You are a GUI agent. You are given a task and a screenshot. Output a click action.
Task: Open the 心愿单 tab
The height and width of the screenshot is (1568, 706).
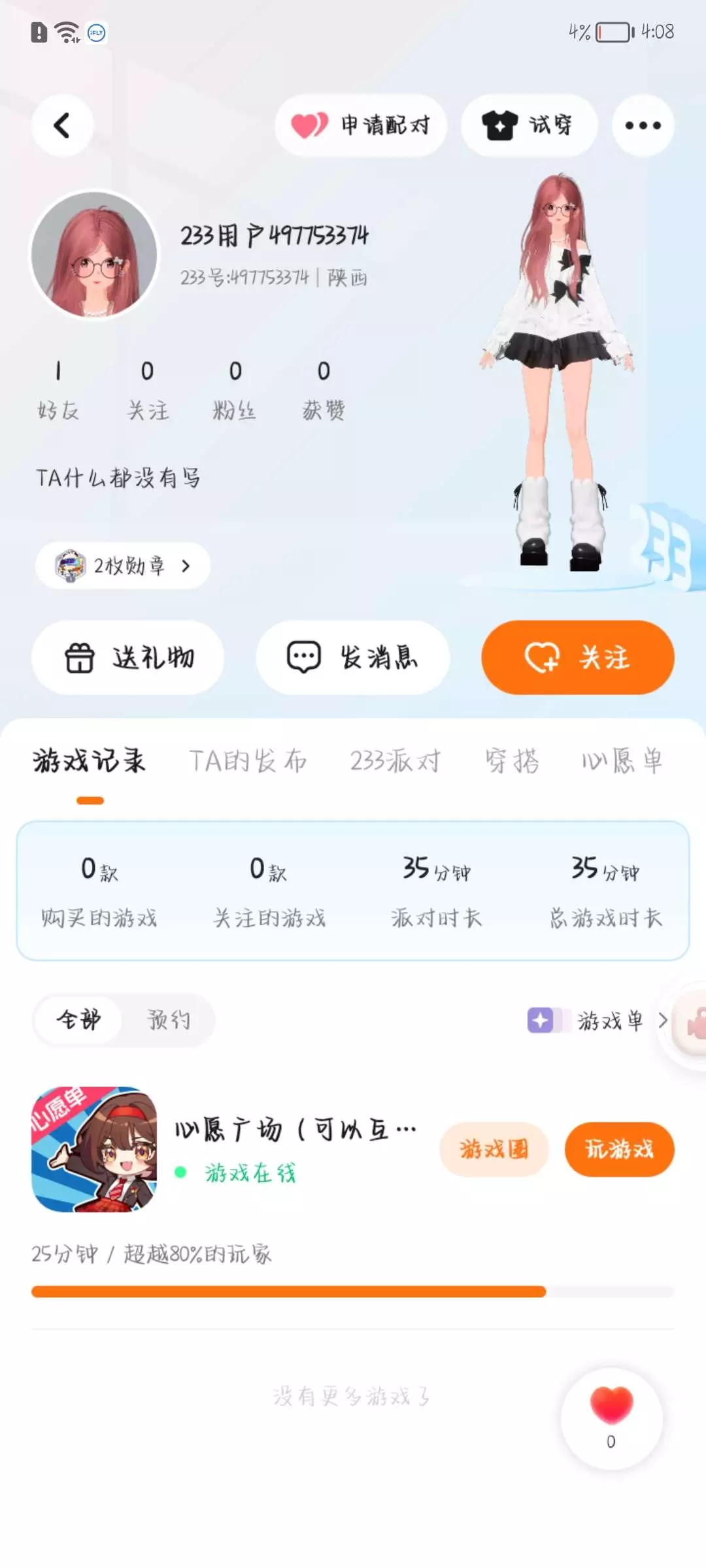click(x=622, y=761)
